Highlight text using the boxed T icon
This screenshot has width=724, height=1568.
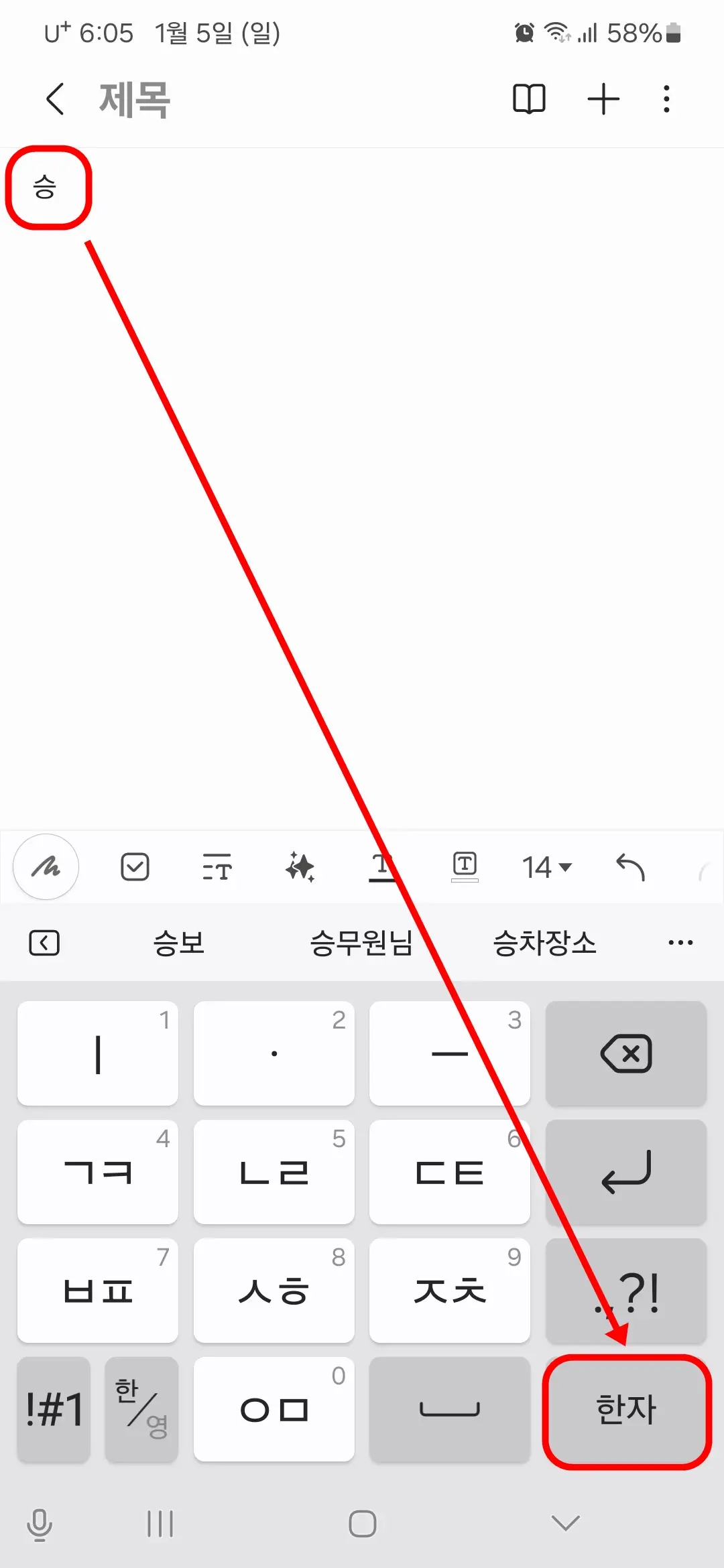465,866
